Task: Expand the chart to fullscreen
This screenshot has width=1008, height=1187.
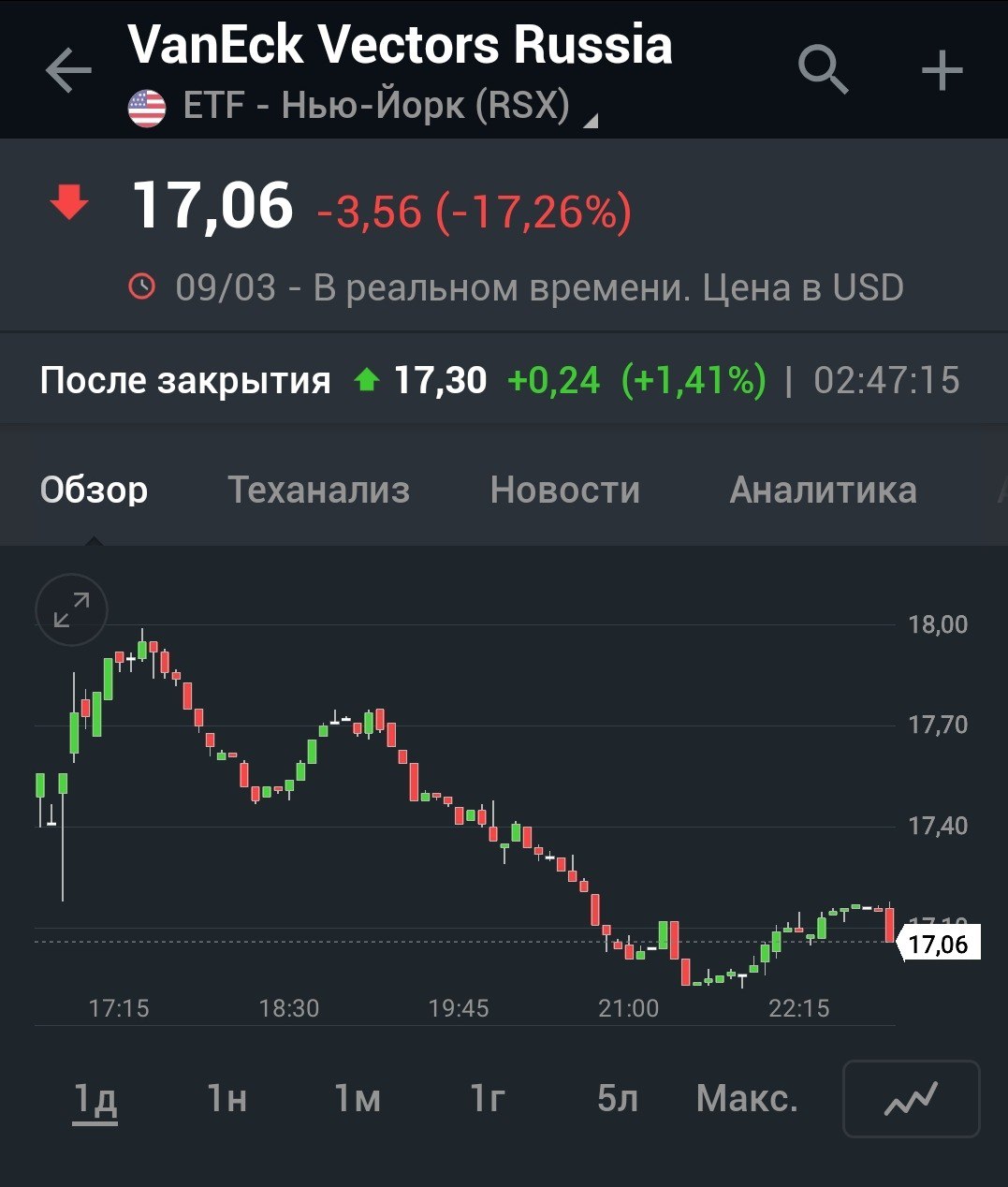Action: 71,610
